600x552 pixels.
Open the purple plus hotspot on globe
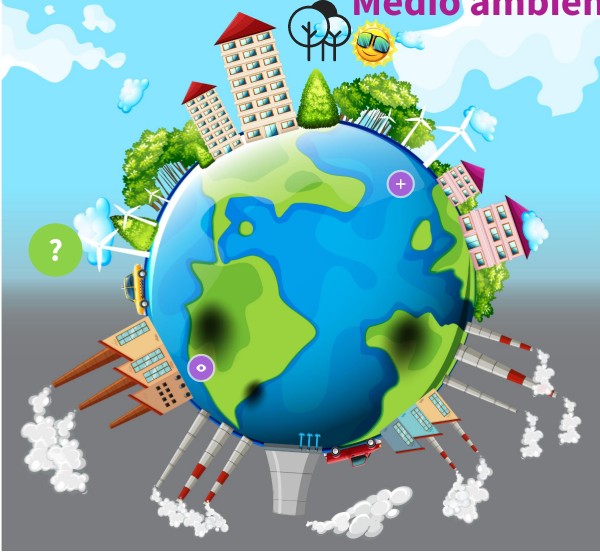coord(401,184)
